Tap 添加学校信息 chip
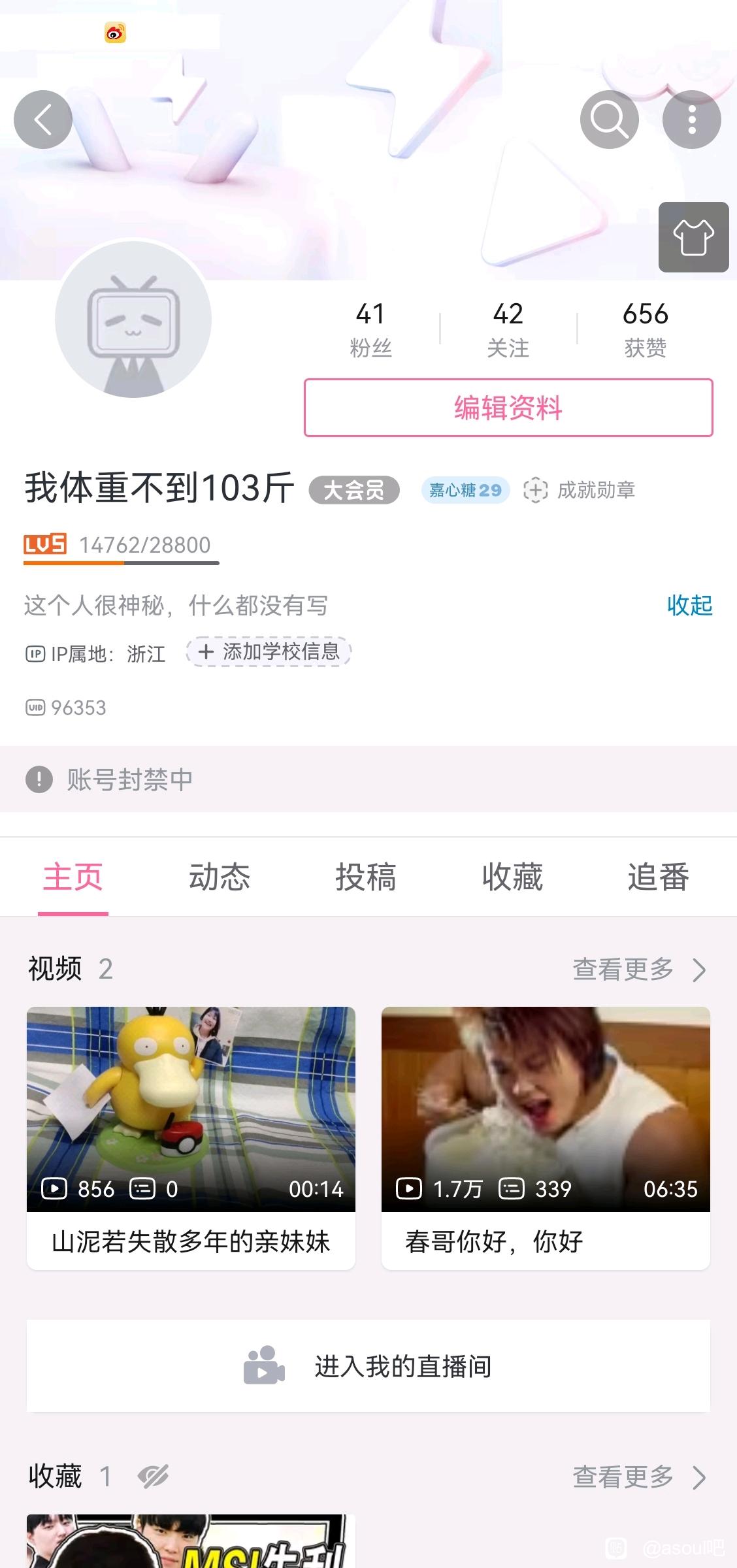Screen dimensions: 737x1568 [x=269, y=651]
